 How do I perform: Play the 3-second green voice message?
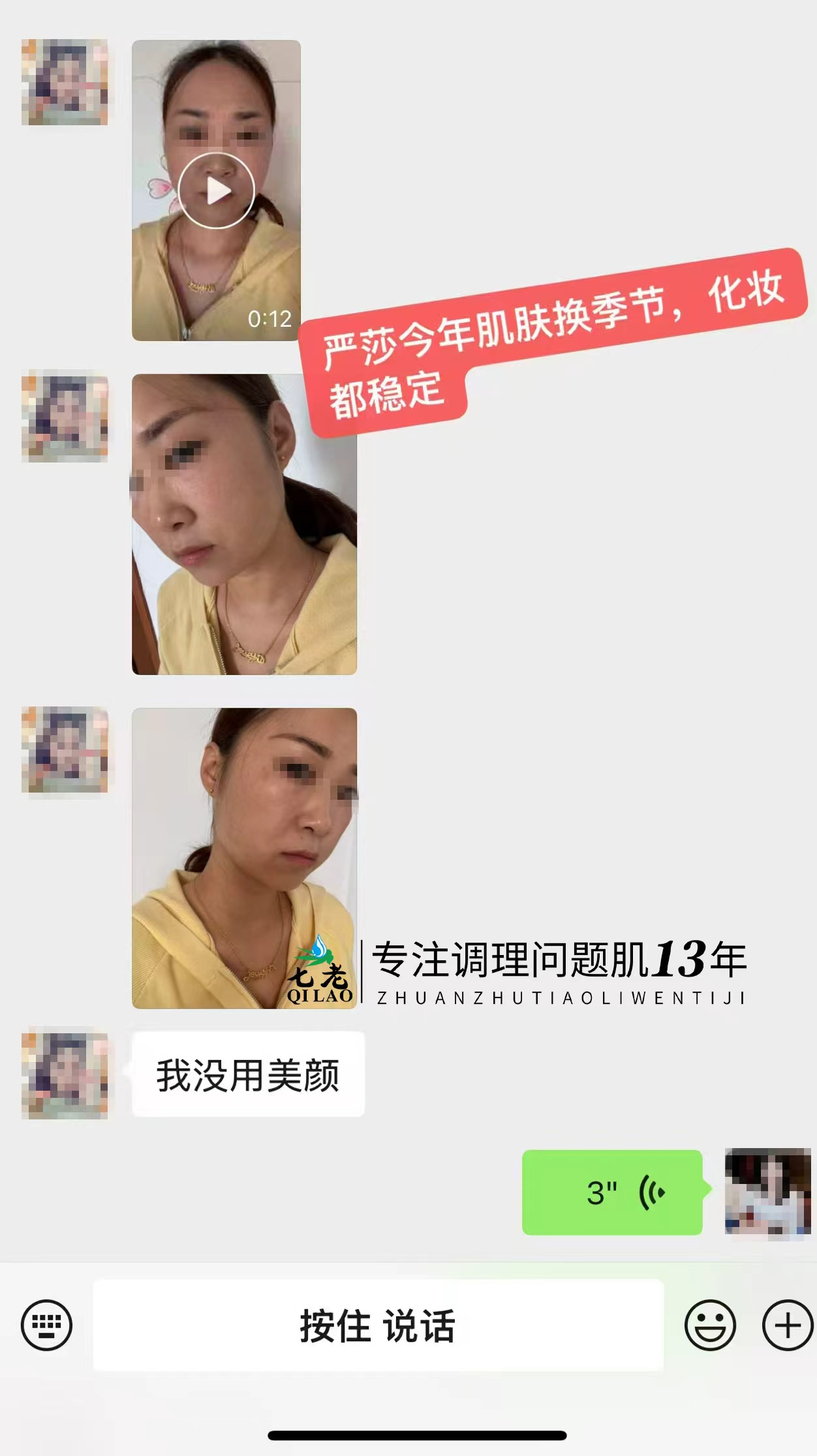click(x=611, y=1192)
